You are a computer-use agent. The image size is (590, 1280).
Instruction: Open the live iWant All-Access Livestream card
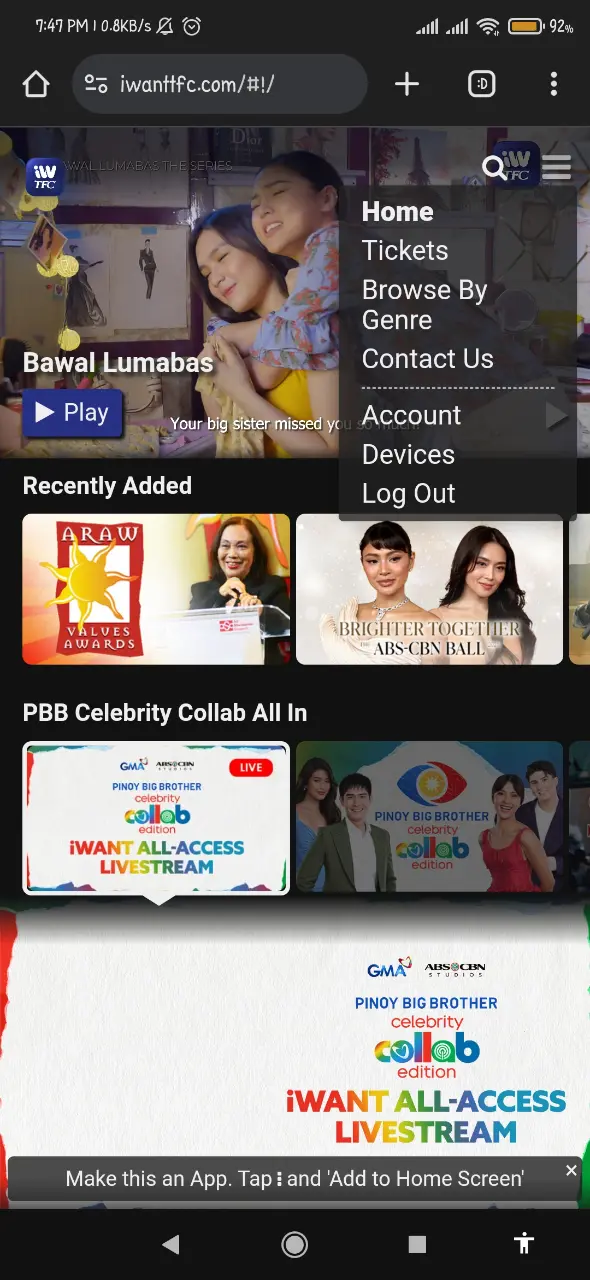pos(156,818)
